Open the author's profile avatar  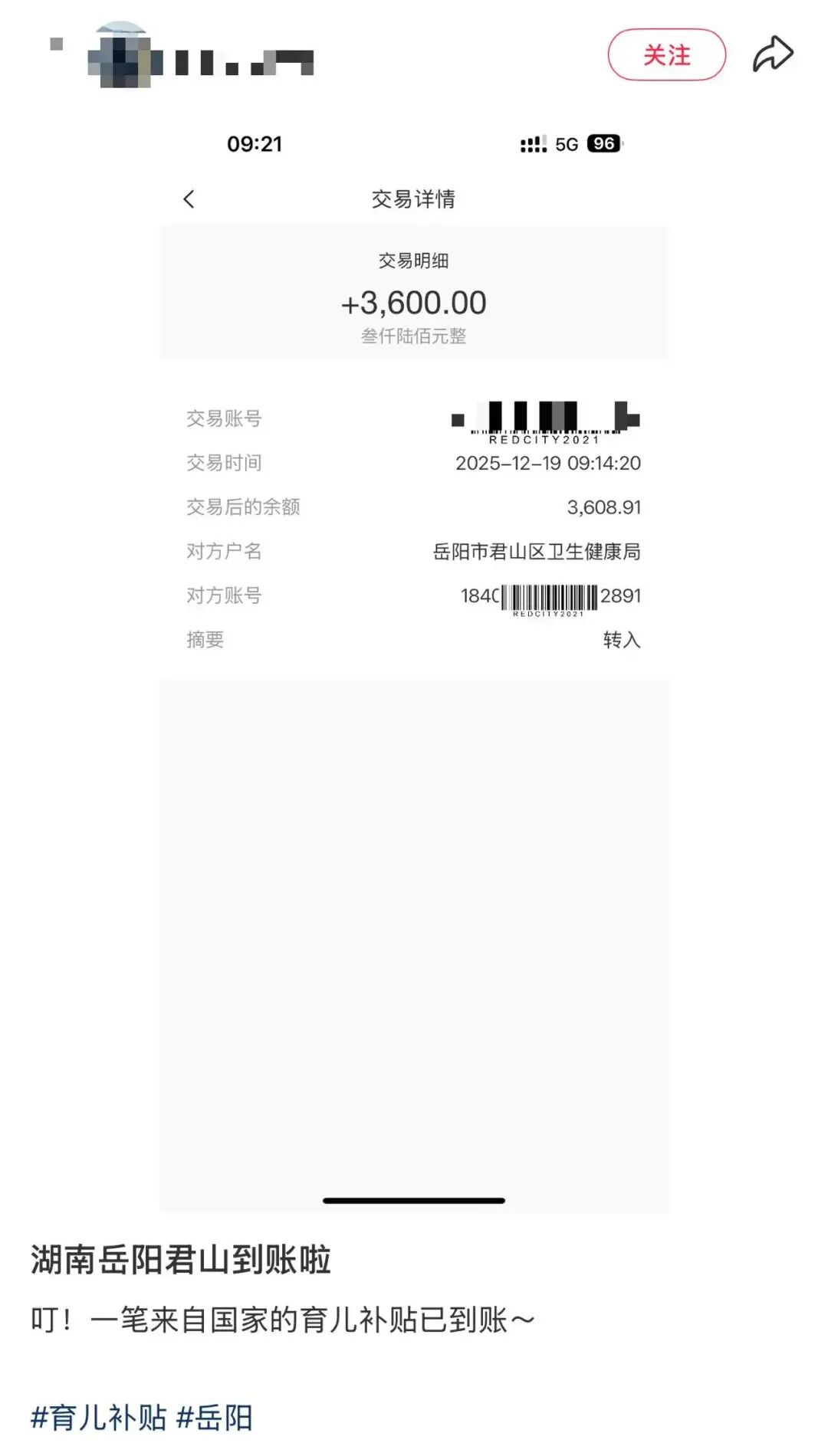coord(121,55)
